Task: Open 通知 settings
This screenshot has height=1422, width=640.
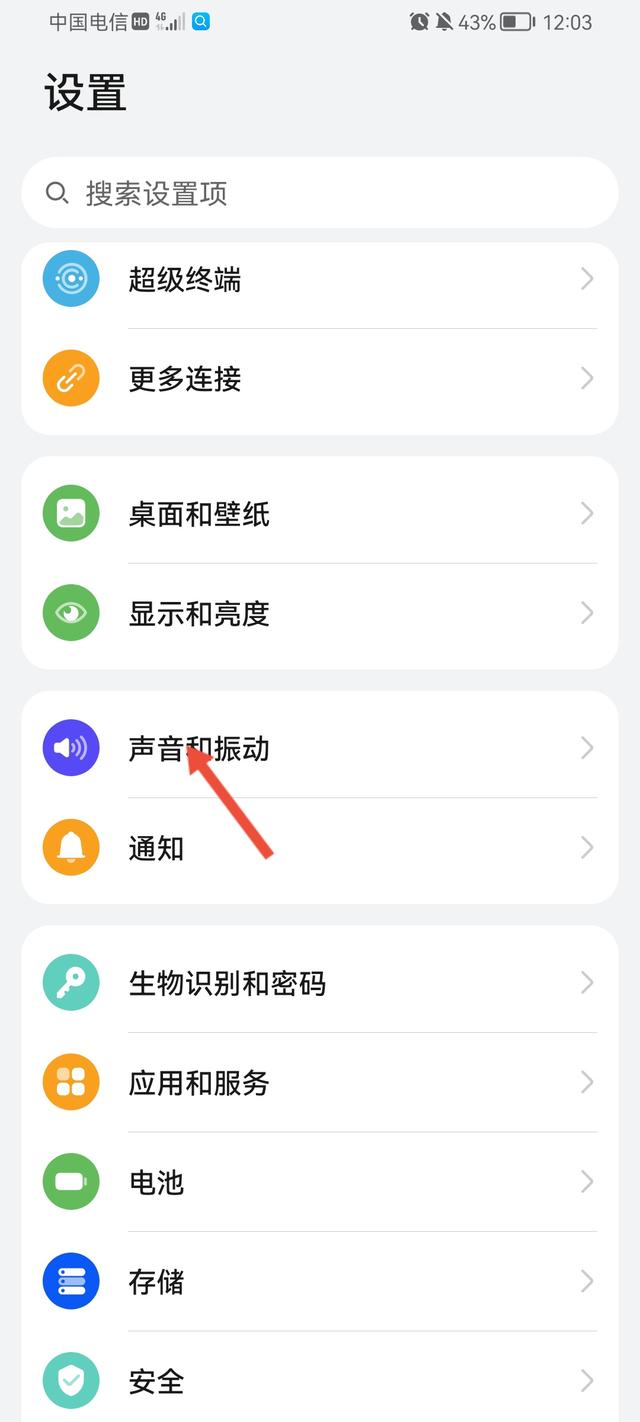Action: pos(320,848)
